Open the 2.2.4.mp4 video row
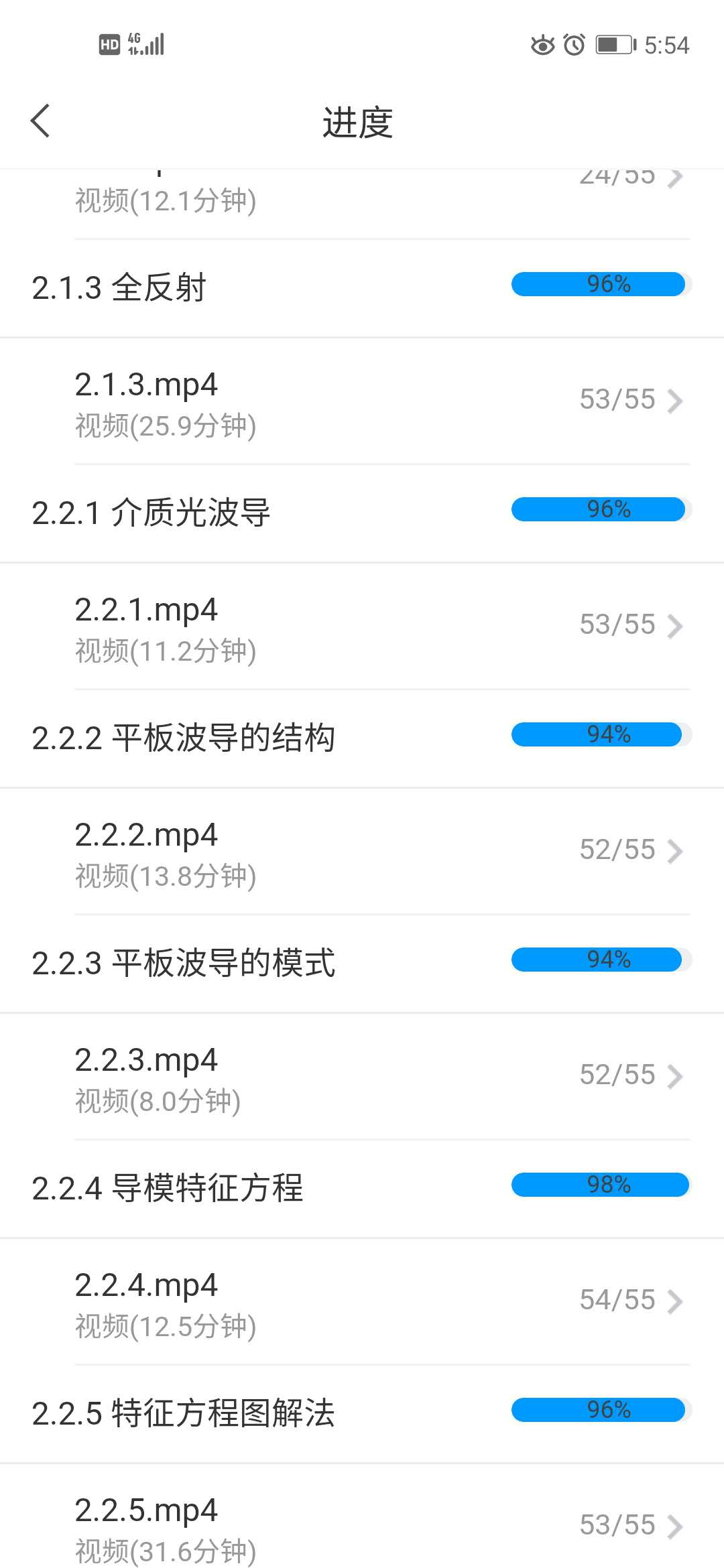Image resolution: width=724 pixels, height=1568 pixels. tap(362, 1303)
